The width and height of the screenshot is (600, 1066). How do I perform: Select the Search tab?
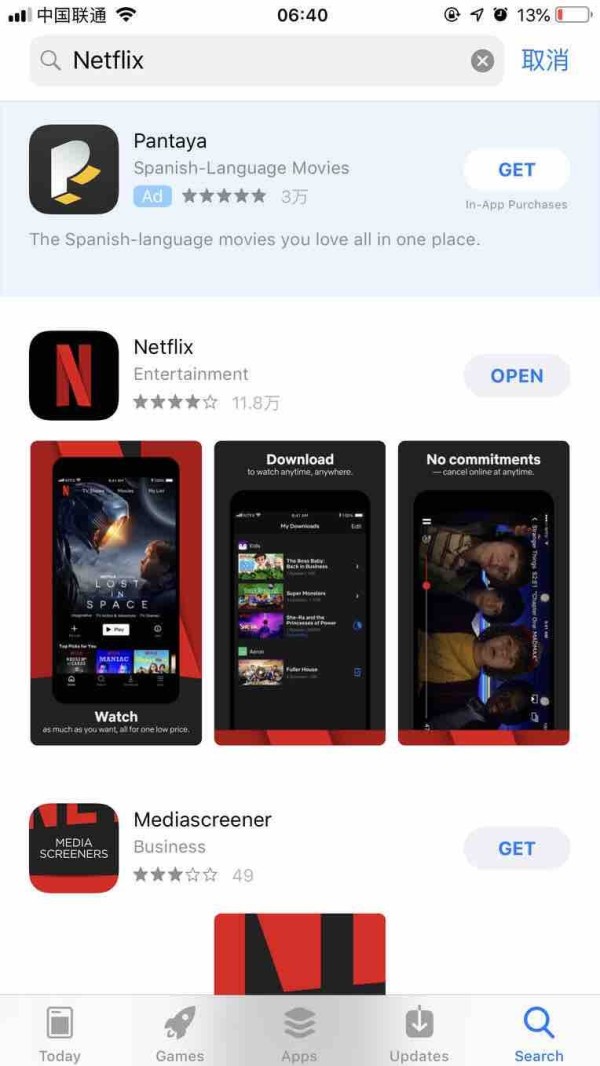(539, 1034)
